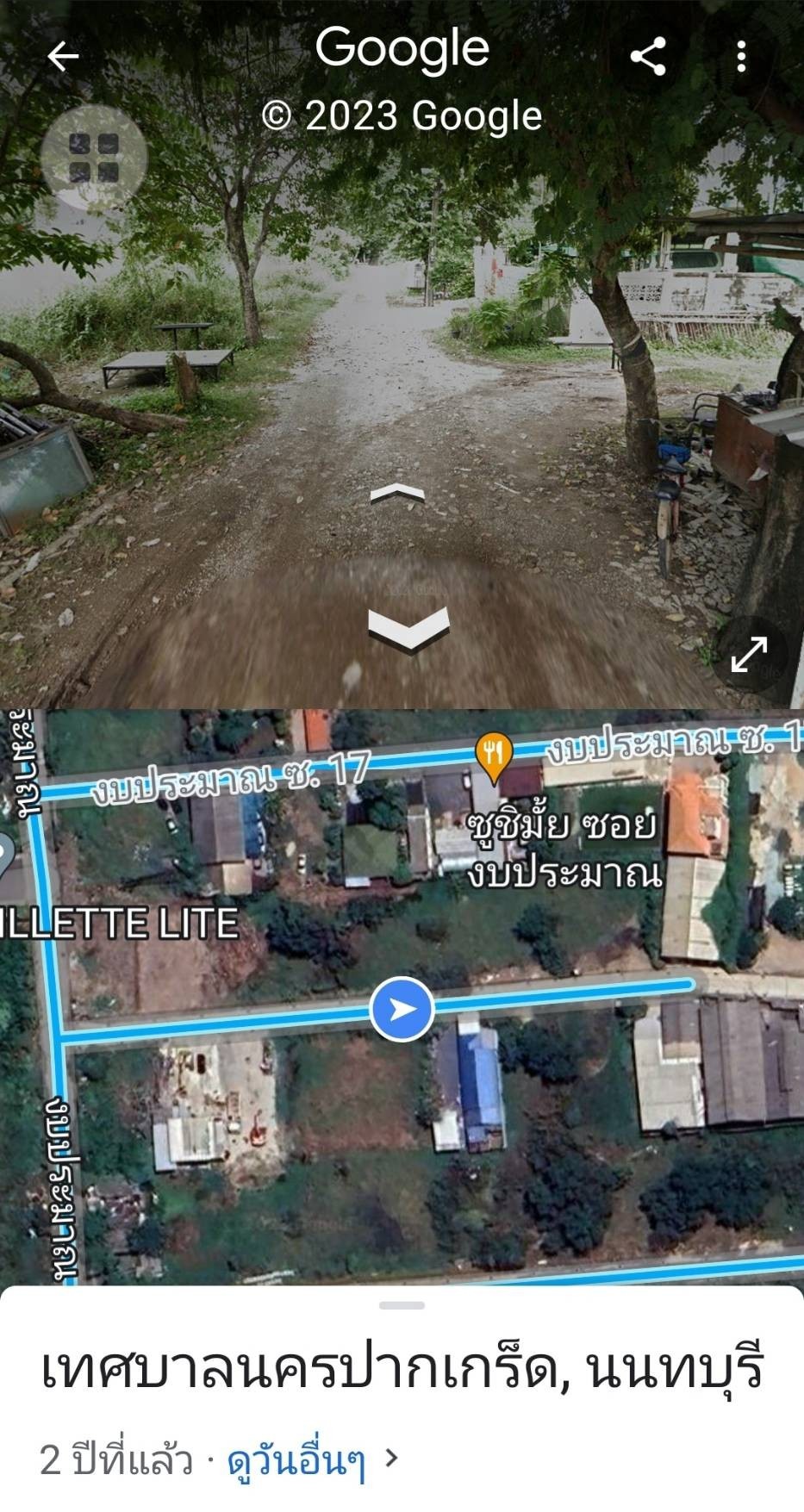Go back using the top-left arrow
Image resolution: width=804 pixels, height=1512 pixels.
click(62, 57)
